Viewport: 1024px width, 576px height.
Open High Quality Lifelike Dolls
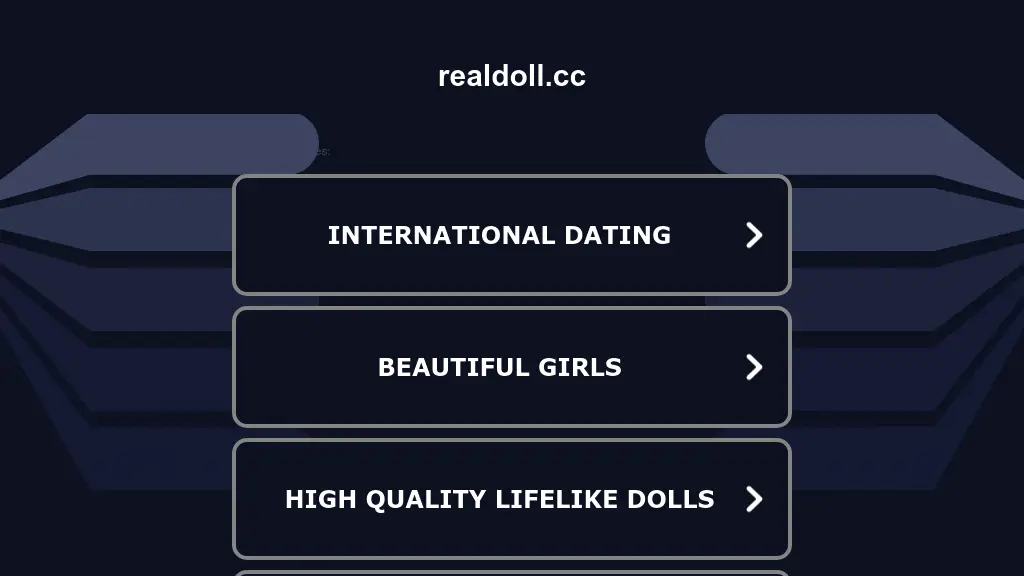pyautogui.click(x=511, y=499)
